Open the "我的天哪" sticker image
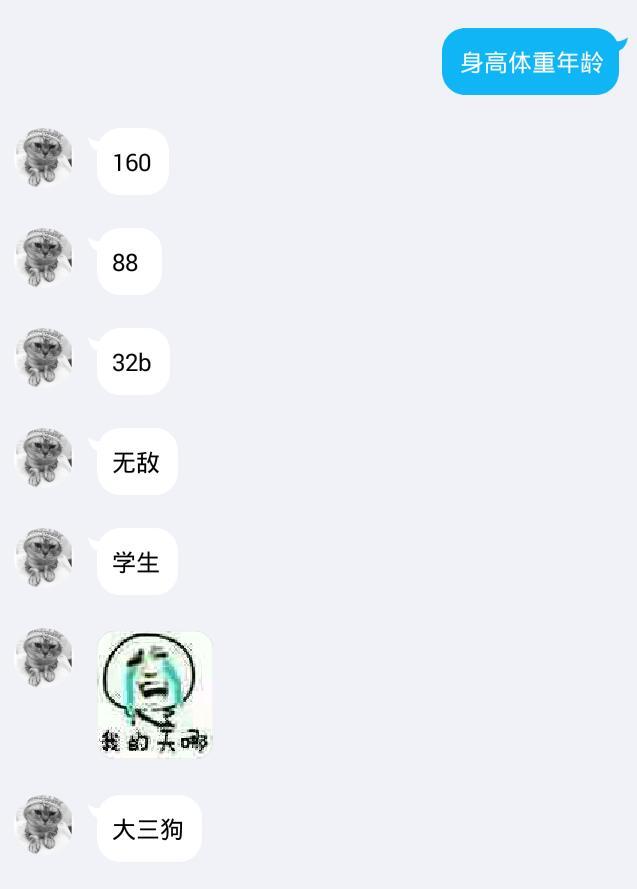Image resolution: width=637 pixels, height=889 pixels. click(155, 694)
